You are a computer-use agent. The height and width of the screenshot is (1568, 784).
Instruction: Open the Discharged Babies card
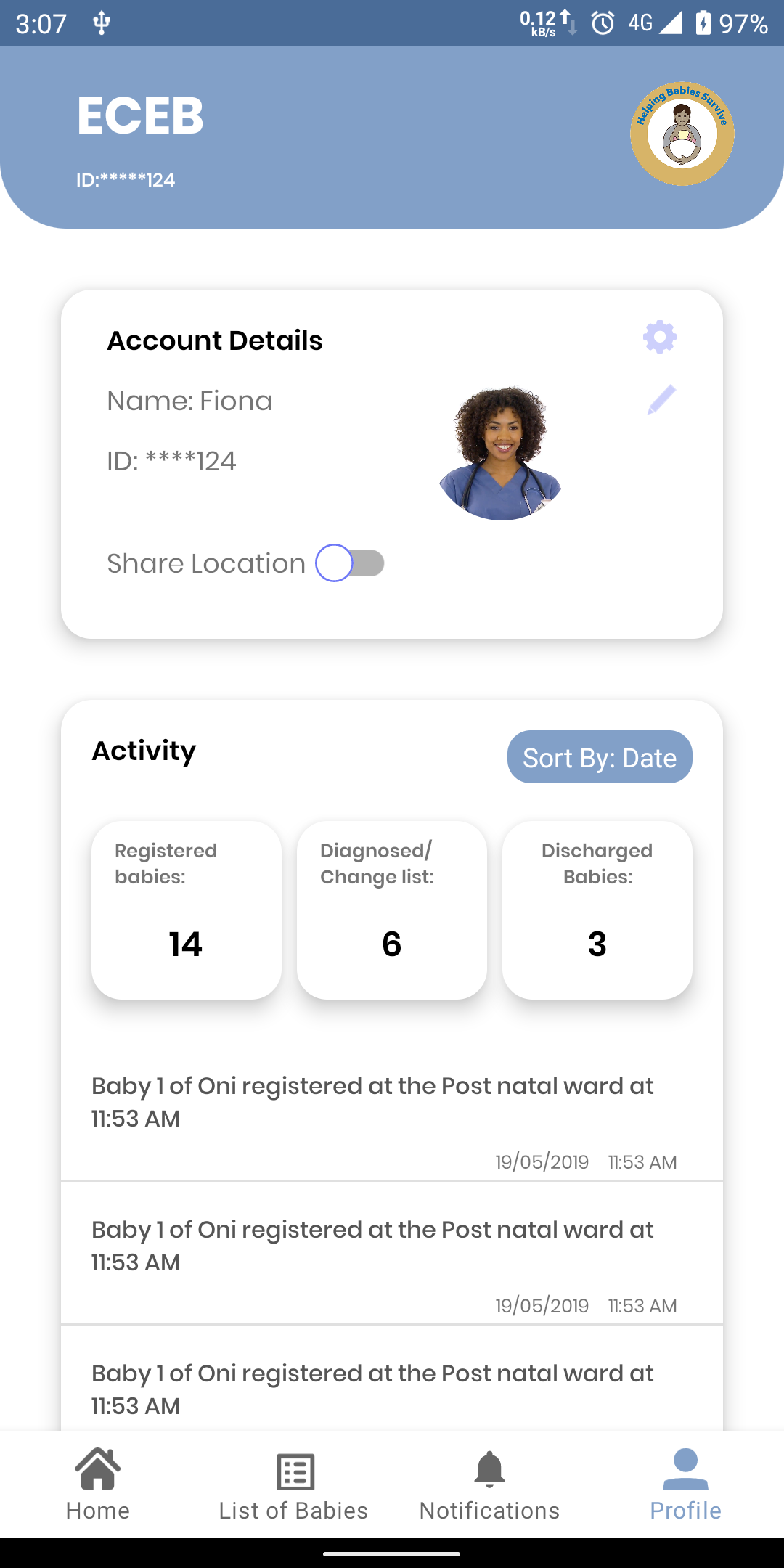[x=597, y=910]
